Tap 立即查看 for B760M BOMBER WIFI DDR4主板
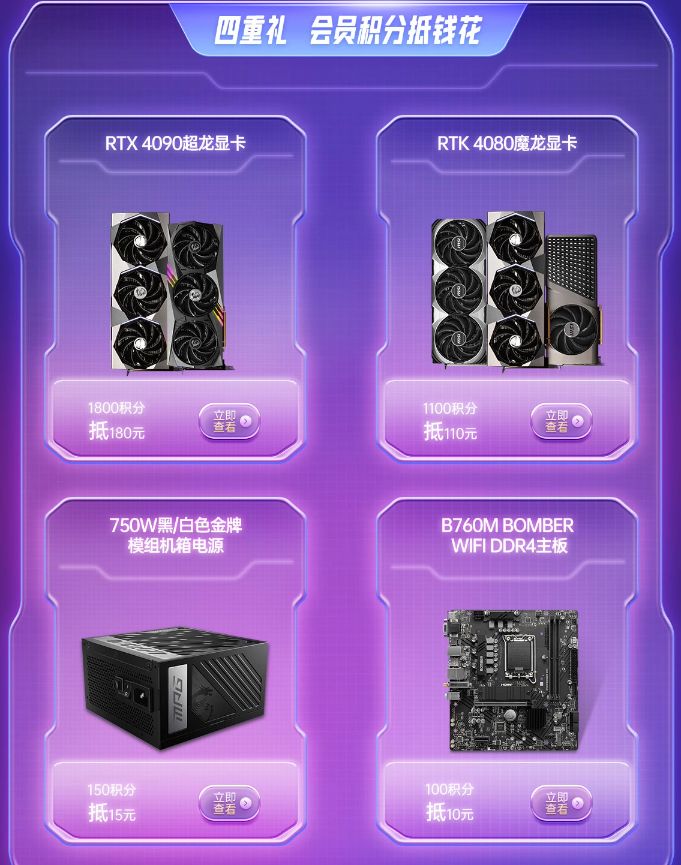The height and width of the screenshot is (865, 681). pyautogui.click(x=560, y=803)
